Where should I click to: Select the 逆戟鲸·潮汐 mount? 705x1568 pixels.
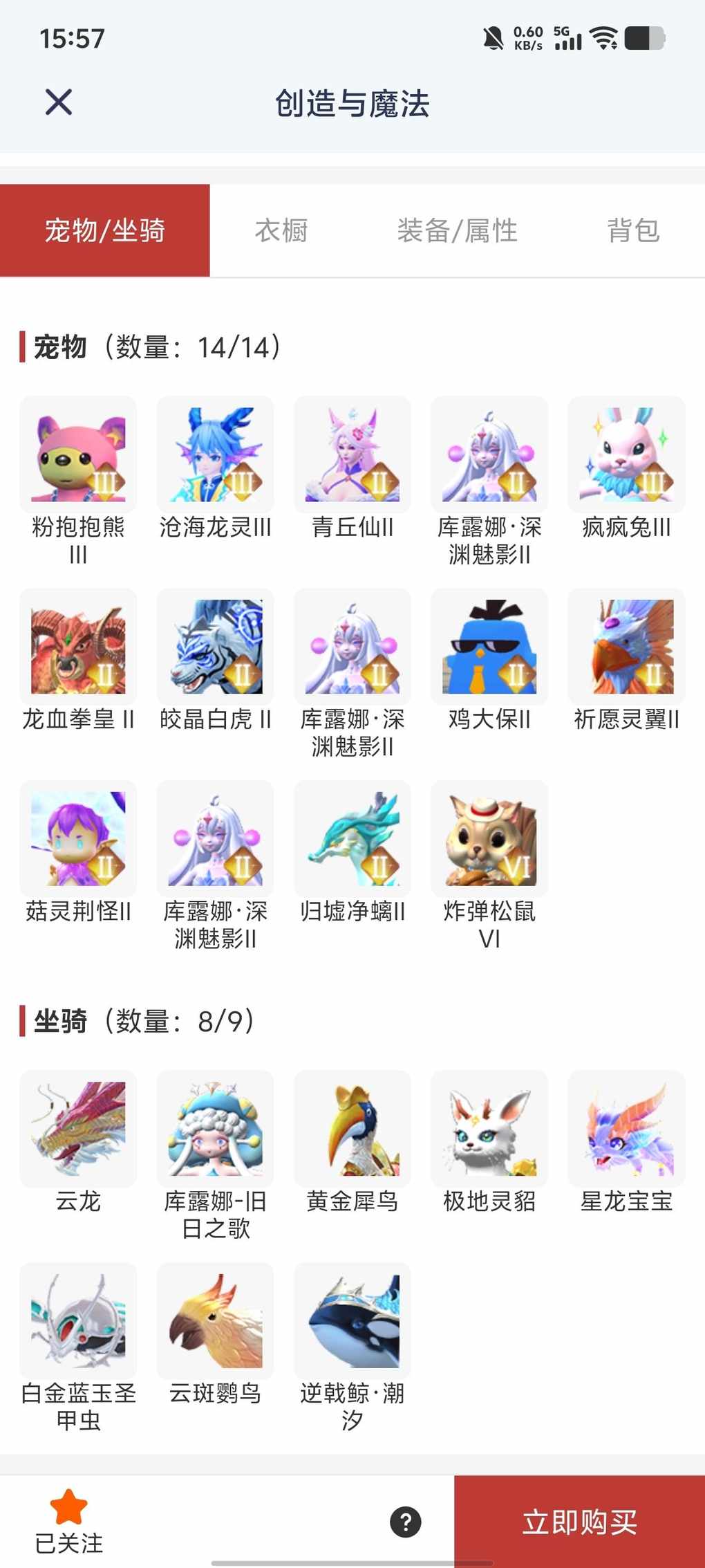click(352, 1321)
